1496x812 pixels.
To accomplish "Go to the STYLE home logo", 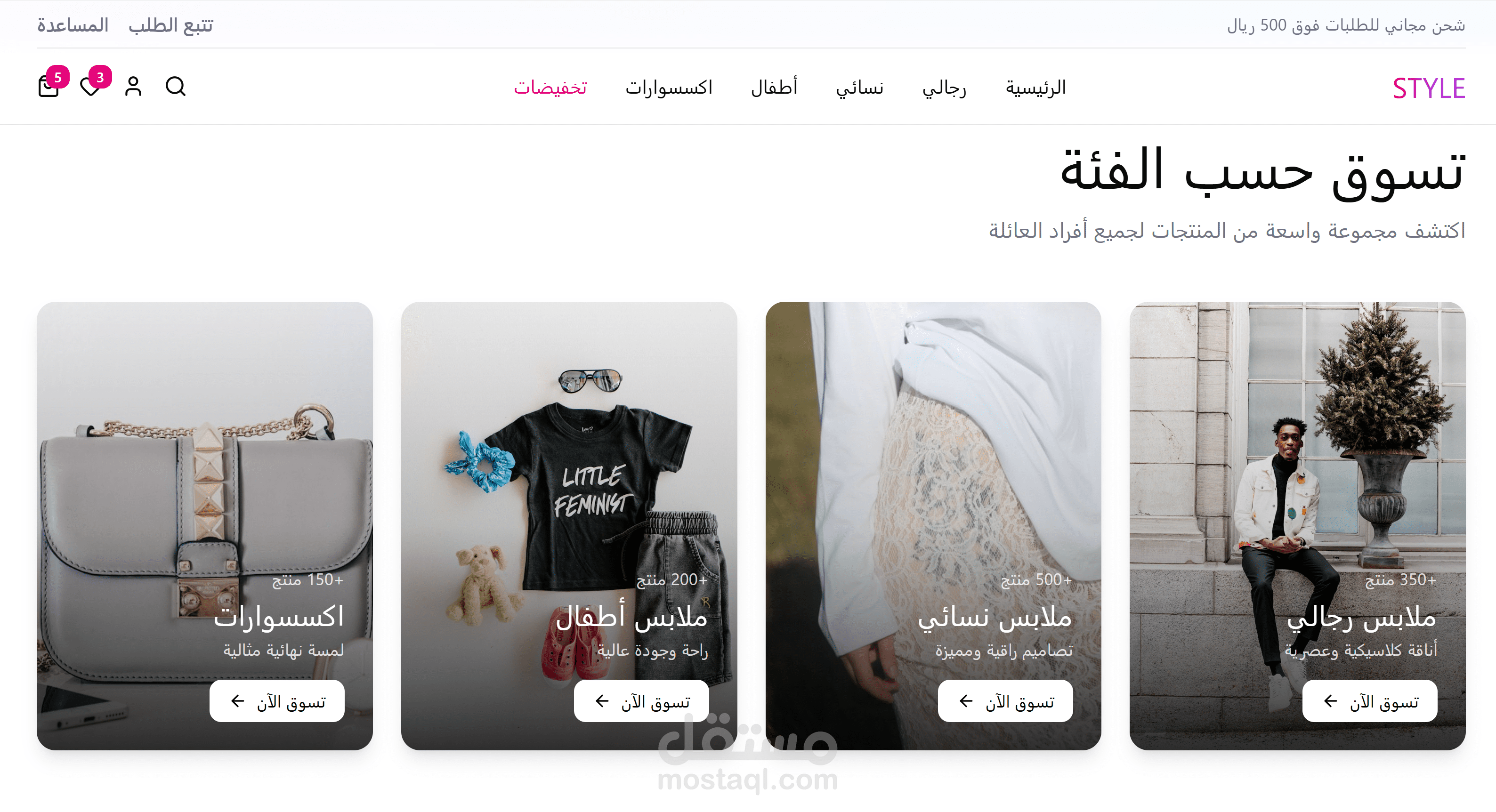I will pyautogui.click(x=1428, y=88).
